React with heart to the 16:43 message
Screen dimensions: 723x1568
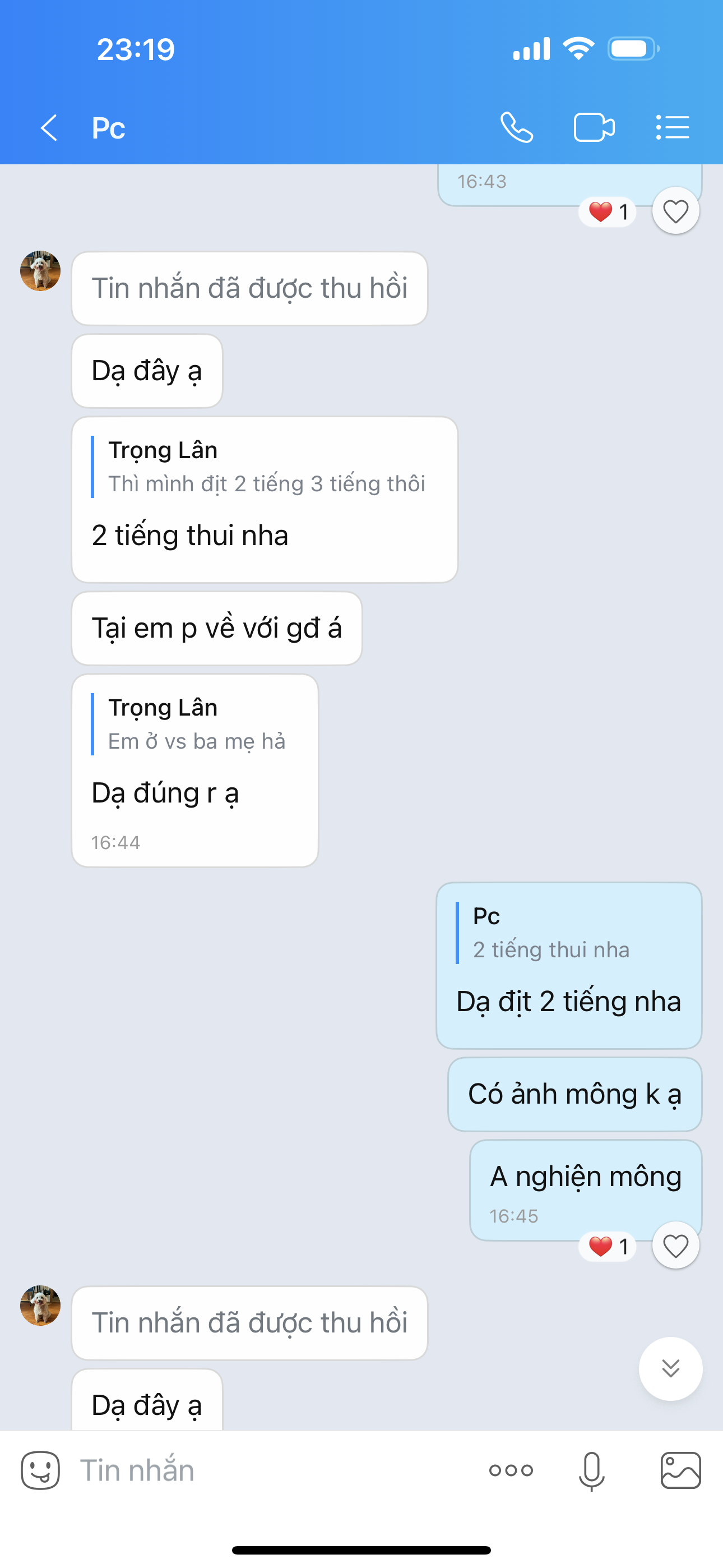pyautogui.click(x=675, y=211)
